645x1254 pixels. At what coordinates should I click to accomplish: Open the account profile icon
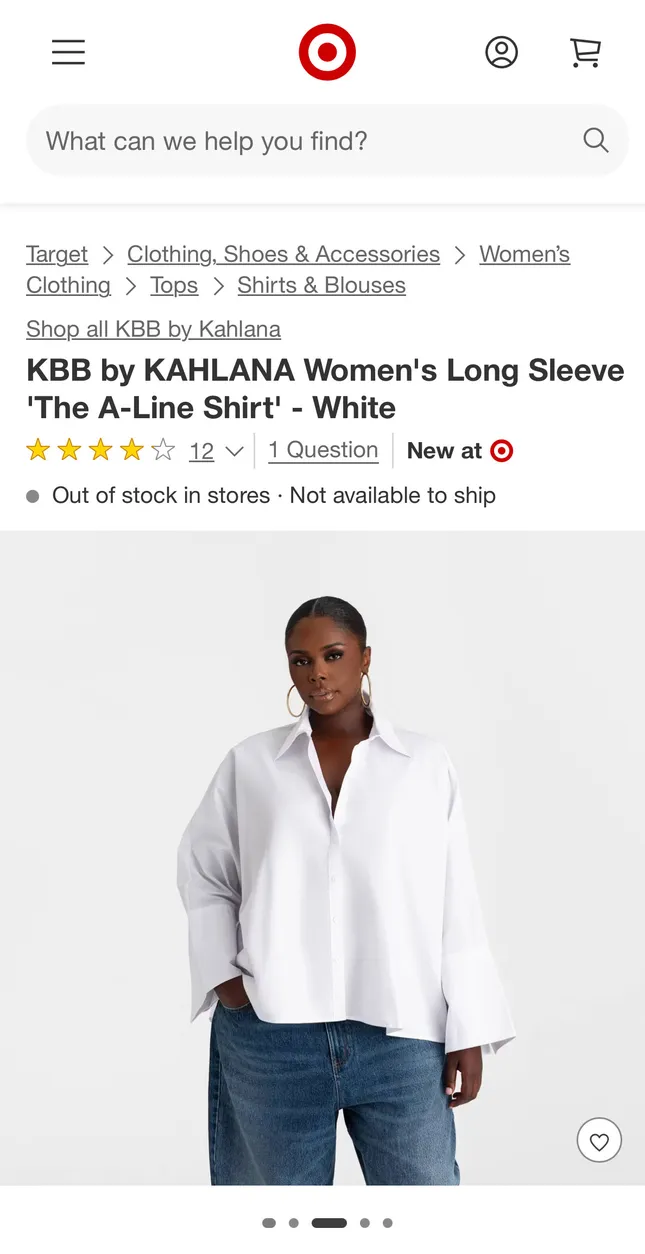501,52
